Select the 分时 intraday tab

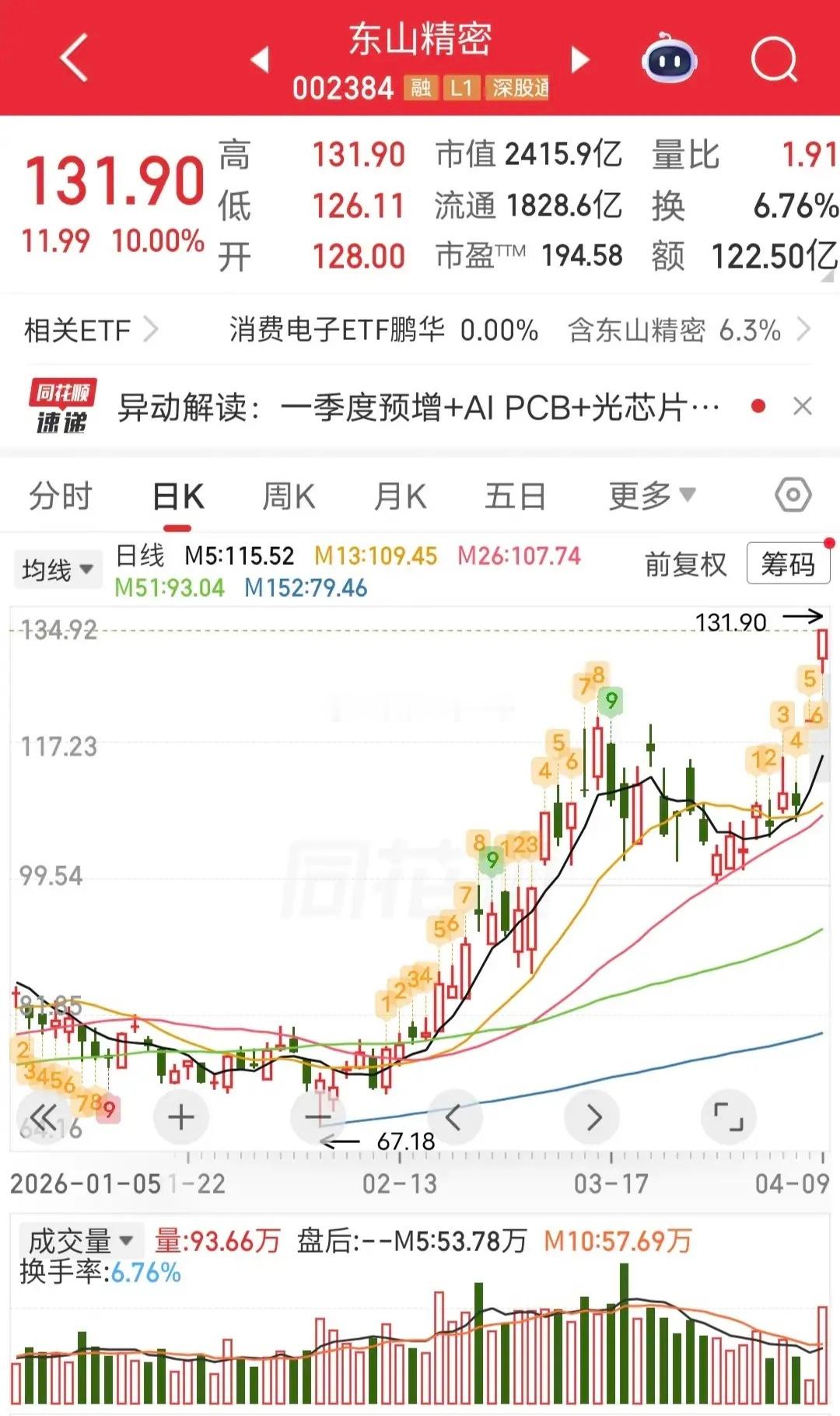[x=62, y=495]
